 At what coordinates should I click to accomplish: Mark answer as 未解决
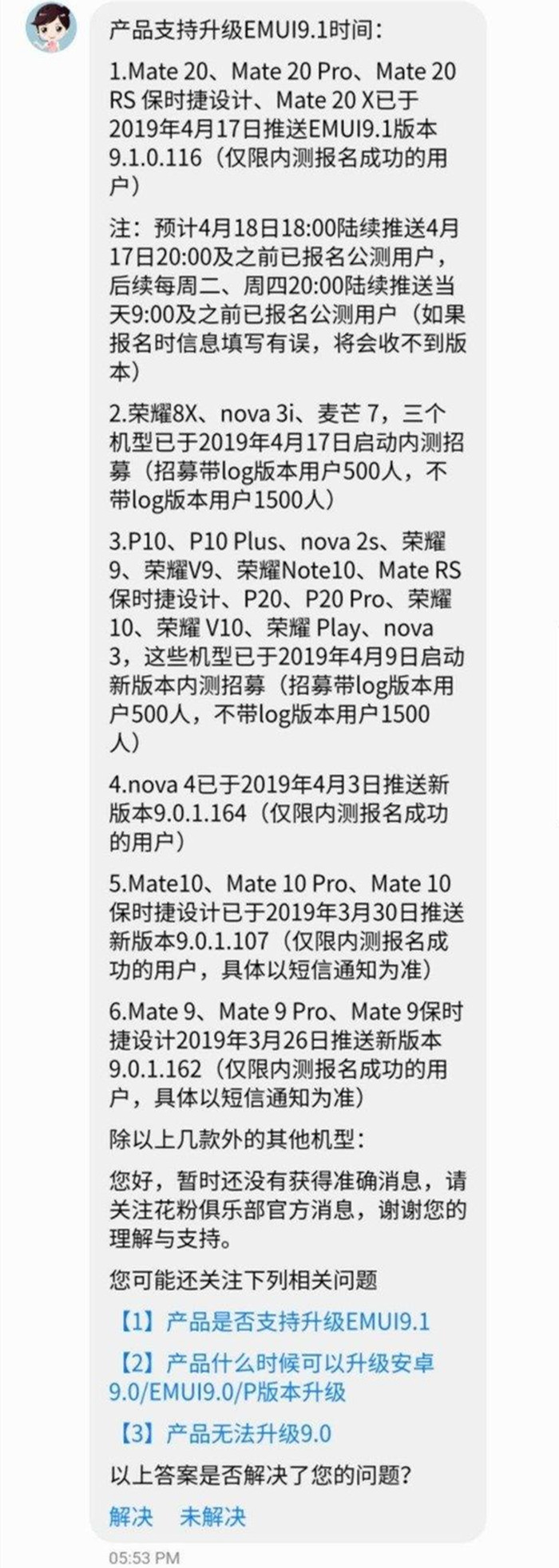point(212,1515)
